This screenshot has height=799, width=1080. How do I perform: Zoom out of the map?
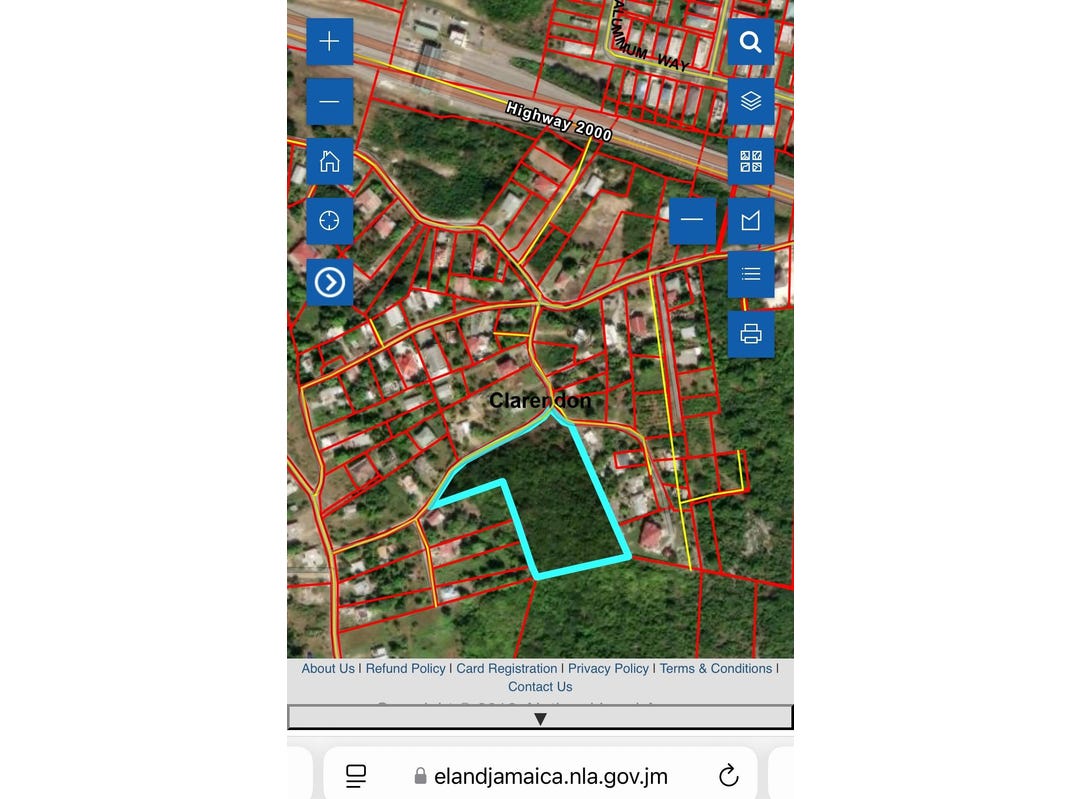329,101
